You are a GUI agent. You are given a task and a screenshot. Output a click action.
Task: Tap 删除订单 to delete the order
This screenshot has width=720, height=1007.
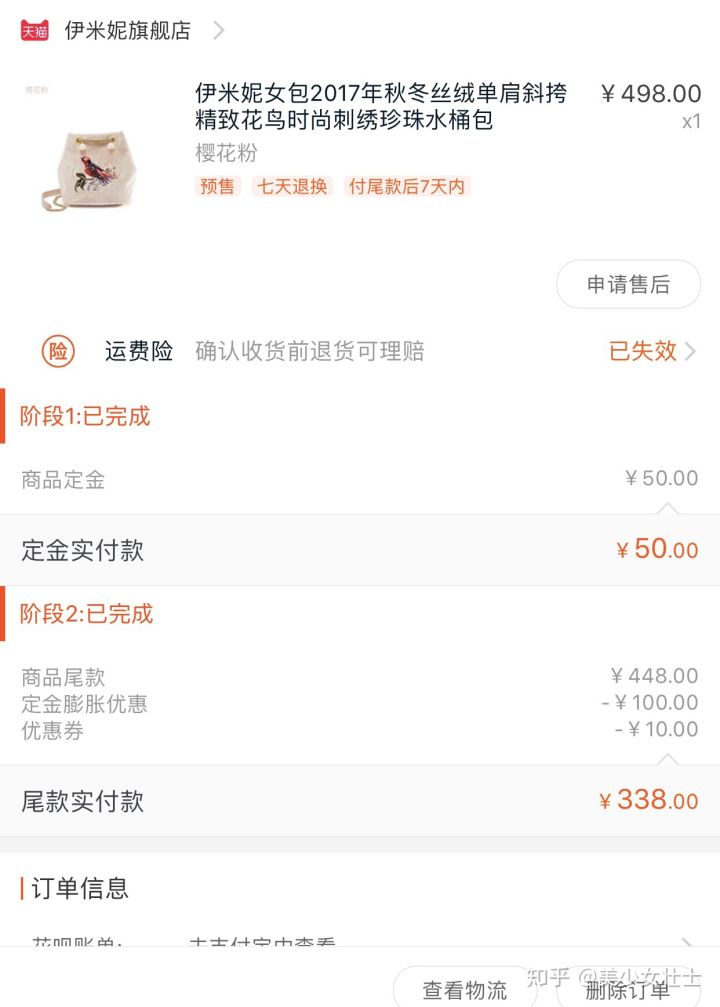(x=628, y=989)
